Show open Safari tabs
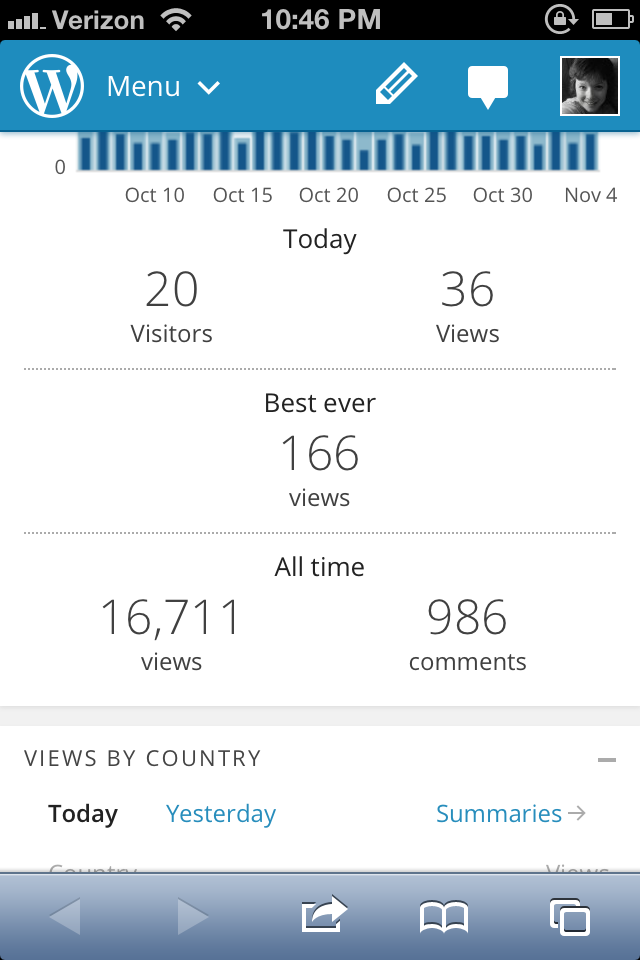The image size is (640, 960). (x=569, y=916)
